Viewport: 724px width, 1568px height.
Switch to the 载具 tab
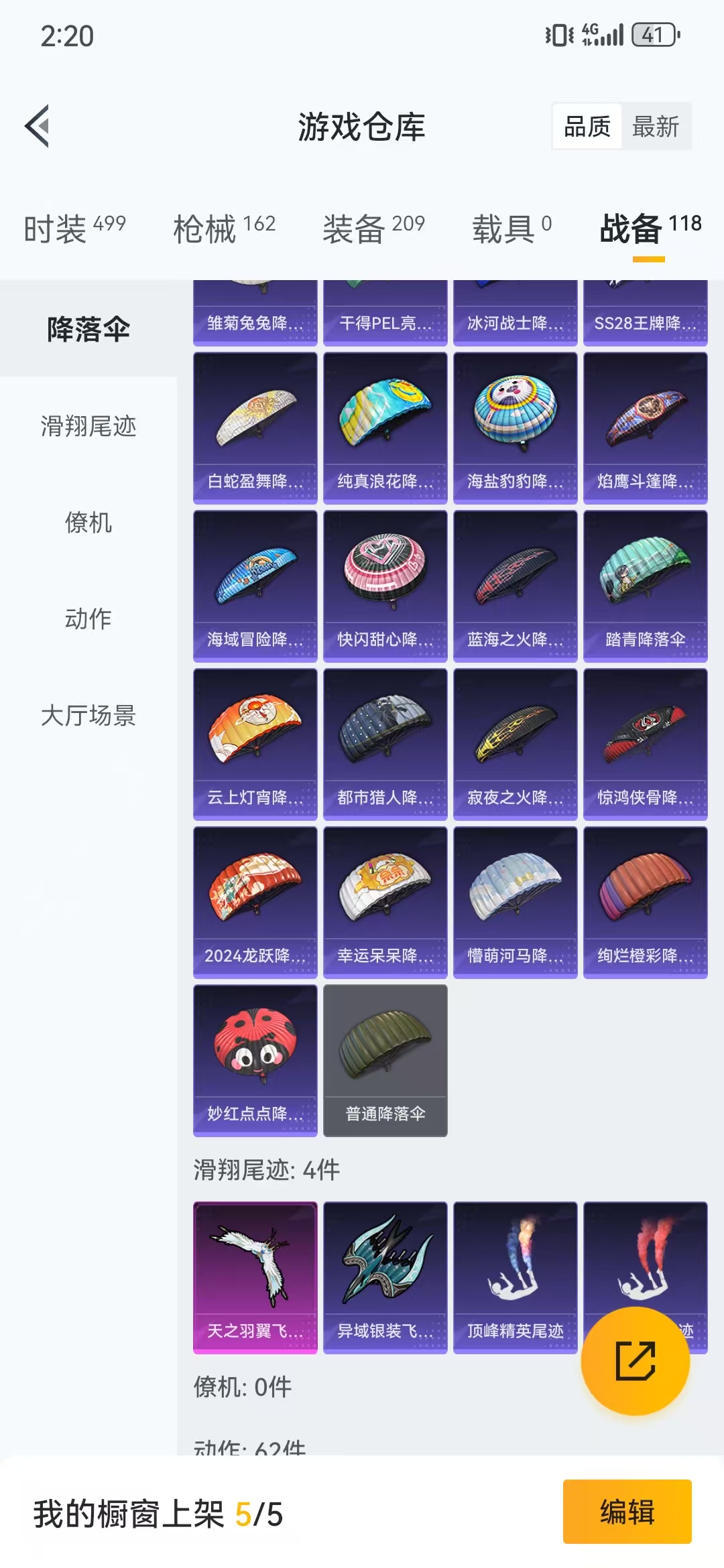click(511, 228)
